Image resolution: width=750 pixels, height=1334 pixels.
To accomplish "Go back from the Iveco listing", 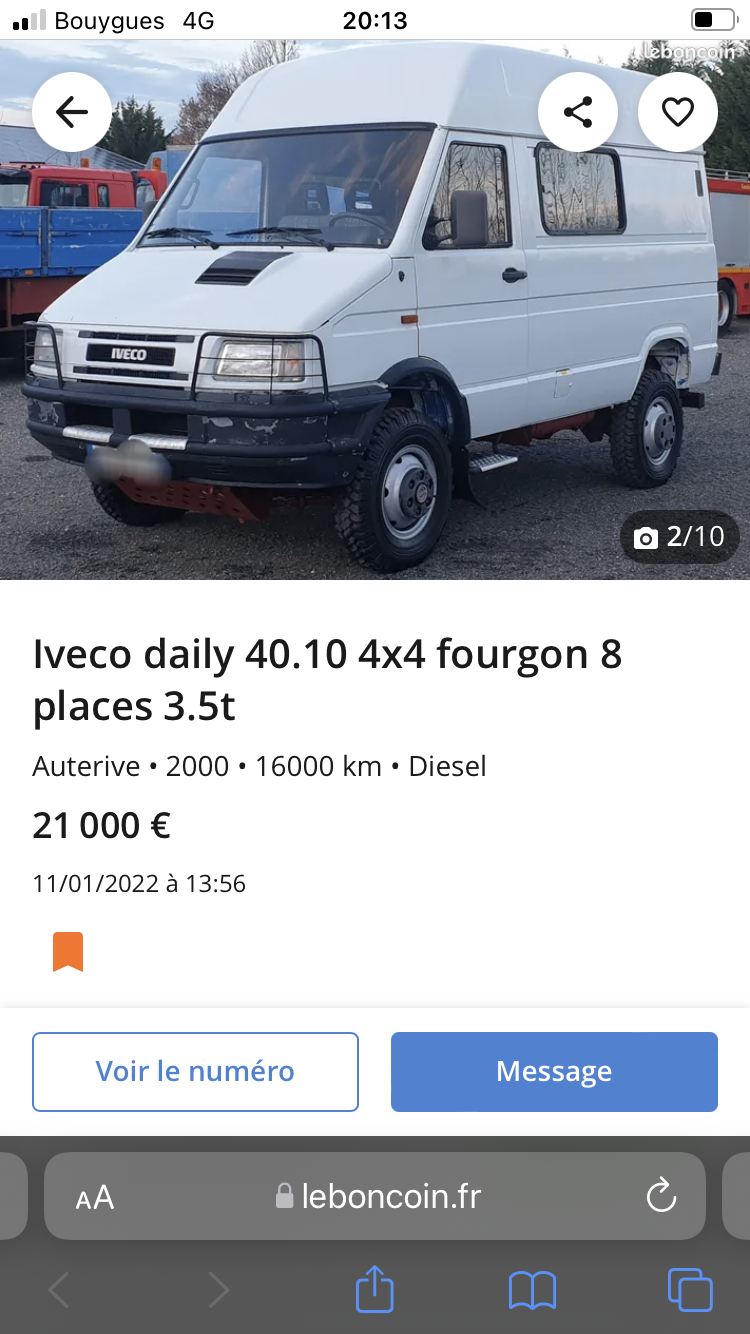I will [72, 112].
